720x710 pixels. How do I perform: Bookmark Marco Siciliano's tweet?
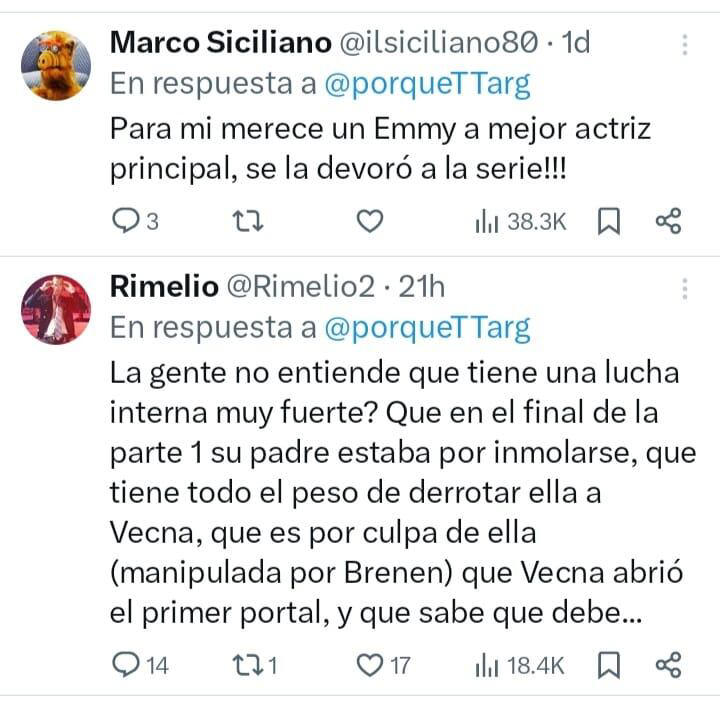pyautogui.click(x=608, y=222)
